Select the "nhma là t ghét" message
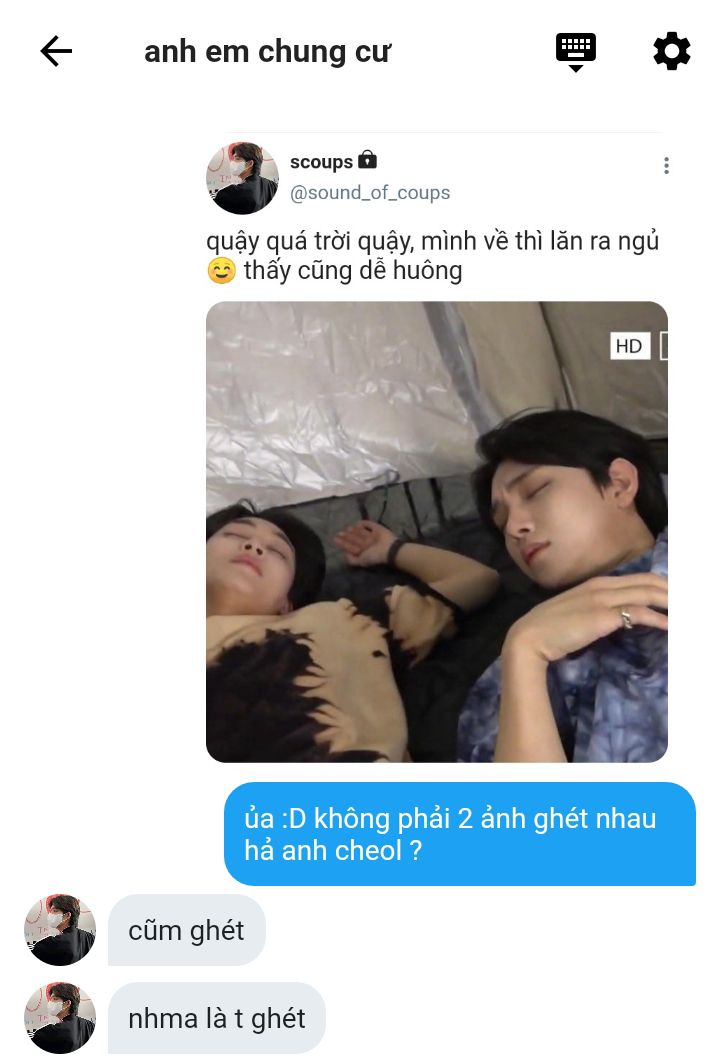 [x=217, y=1018]
